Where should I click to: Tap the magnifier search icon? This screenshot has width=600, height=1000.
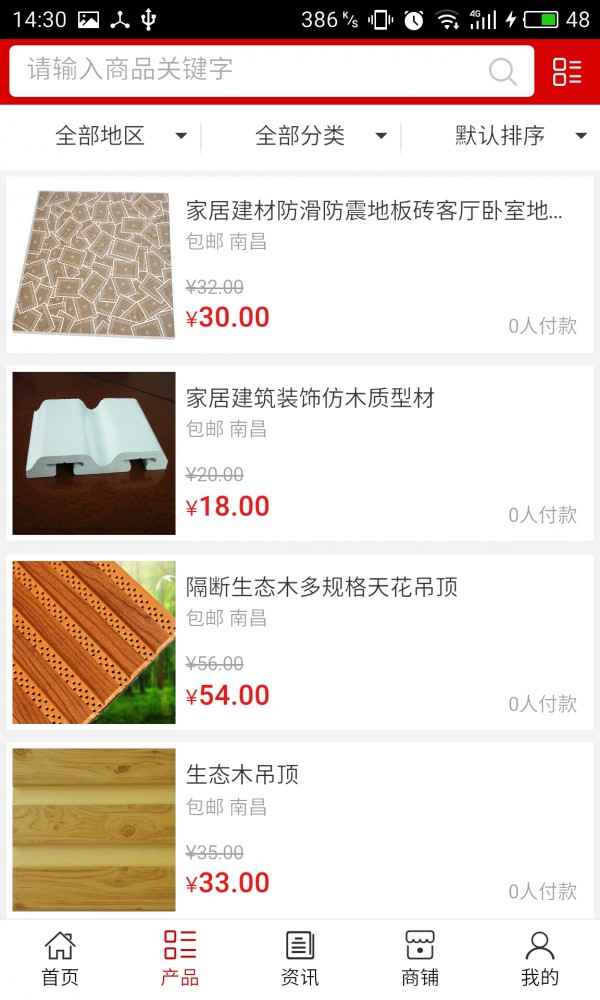[x=502, y=71]
